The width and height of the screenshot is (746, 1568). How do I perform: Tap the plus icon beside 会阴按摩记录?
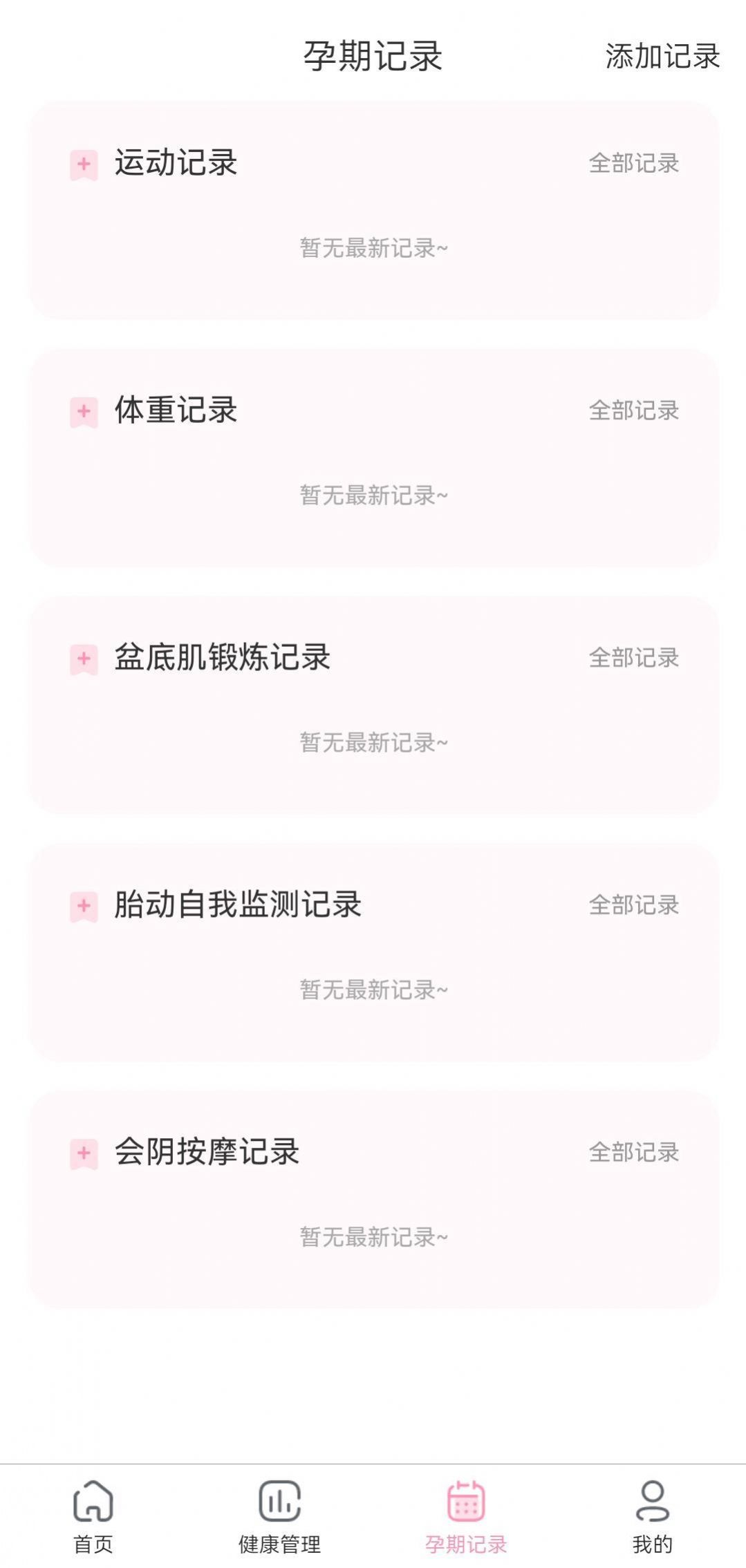point(83,1147)
